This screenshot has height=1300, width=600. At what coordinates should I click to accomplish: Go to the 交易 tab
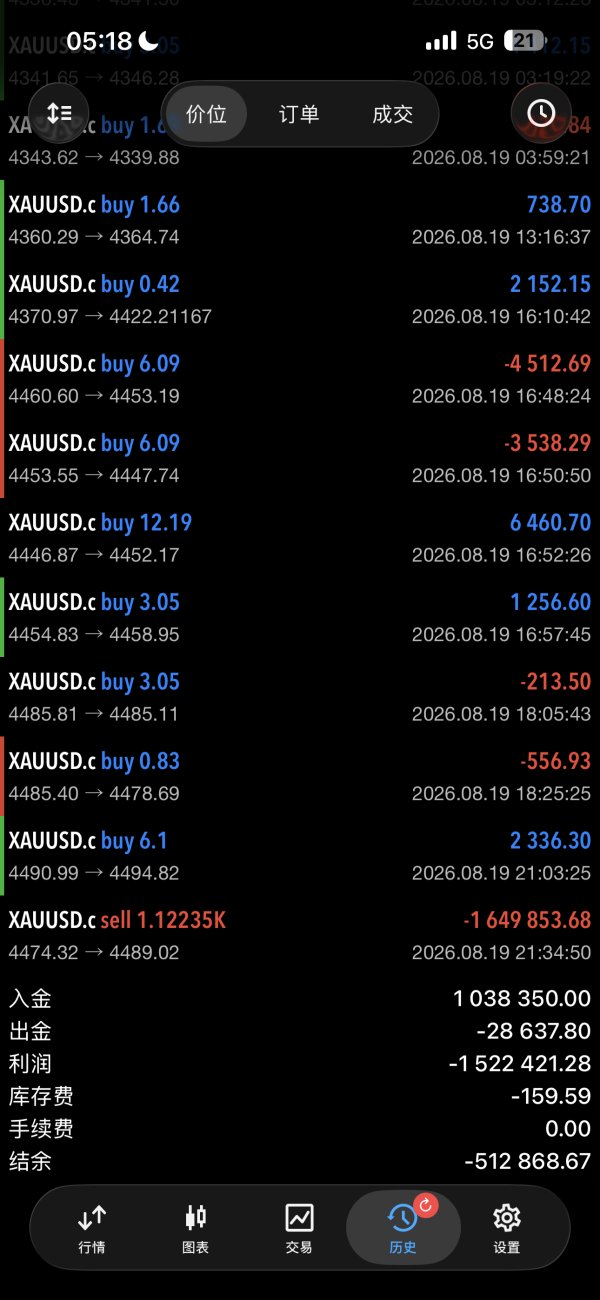(x=299, y=1228)
